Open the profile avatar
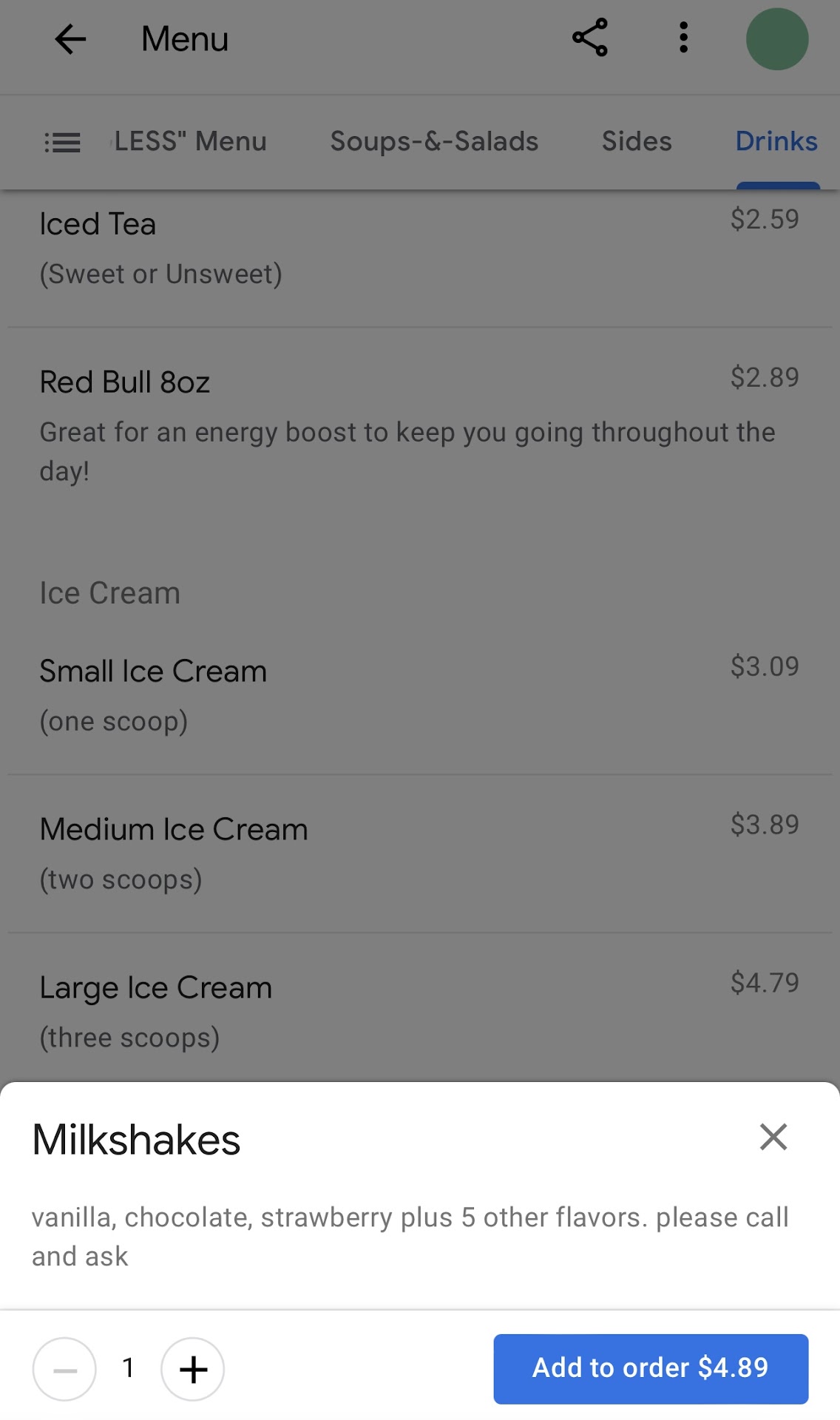The image size is (840, 1420). [776, 39]
